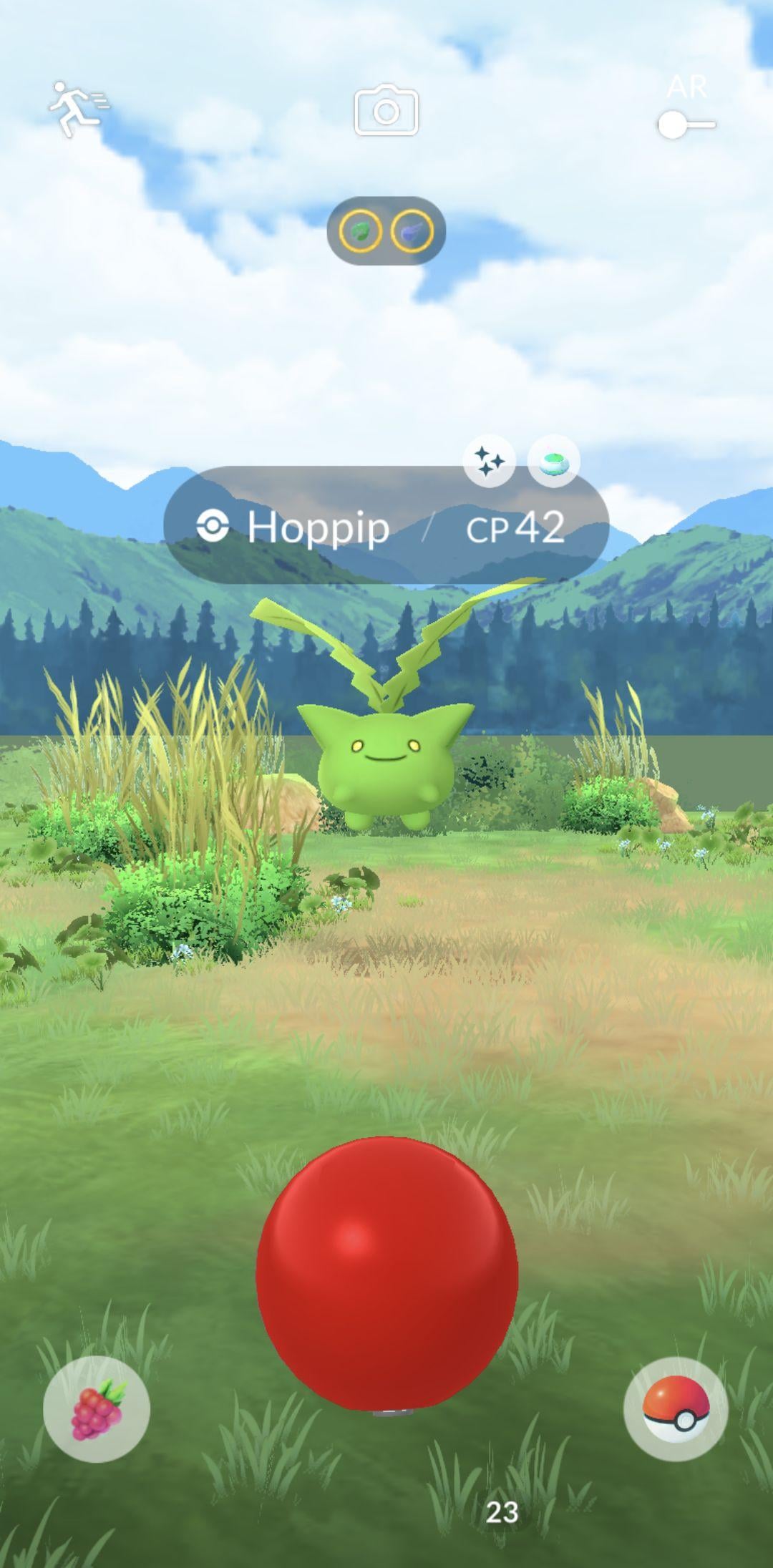Toggle AR mode on

(685, 125)
